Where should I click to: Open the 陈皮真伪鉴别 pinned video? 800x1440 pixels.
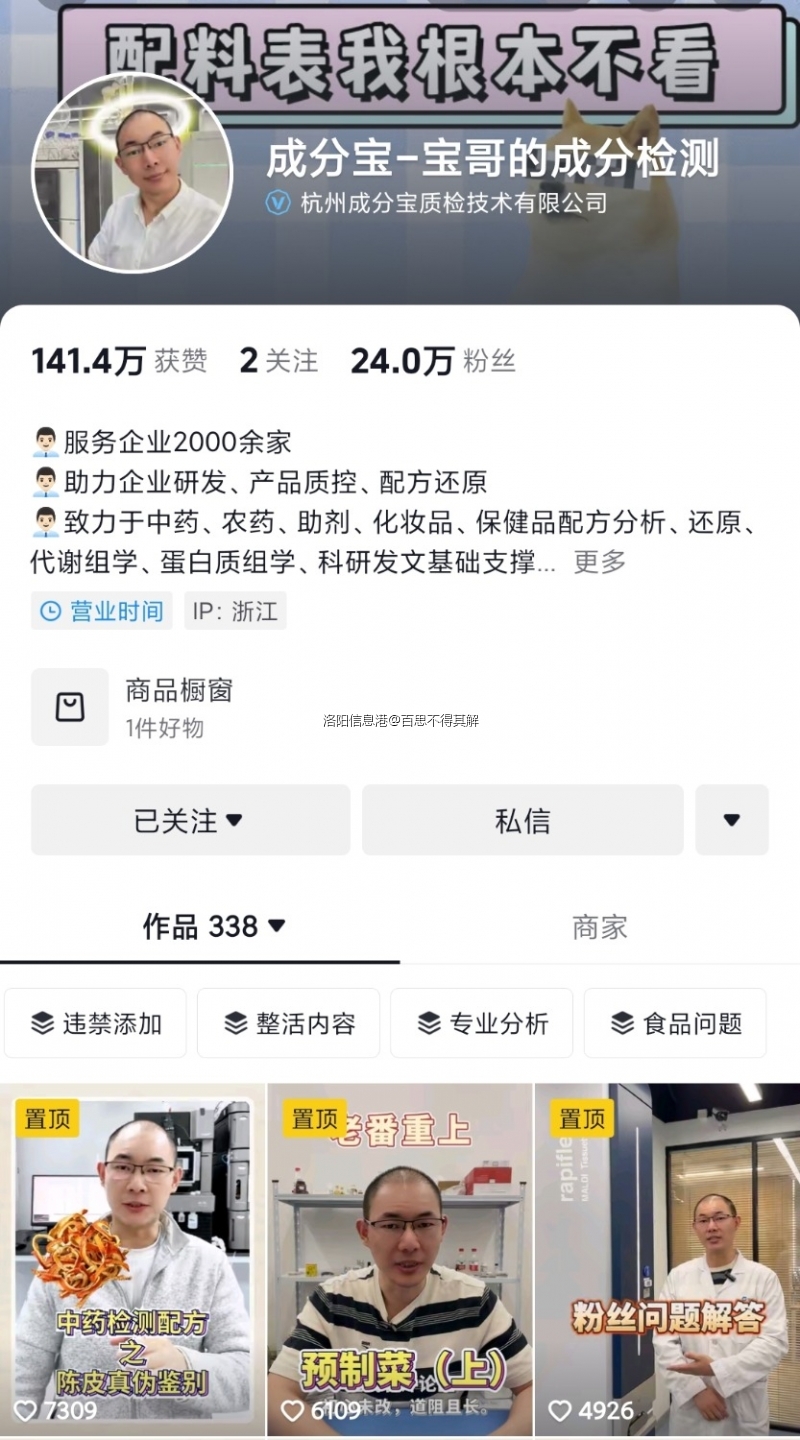pos(132,1260)
